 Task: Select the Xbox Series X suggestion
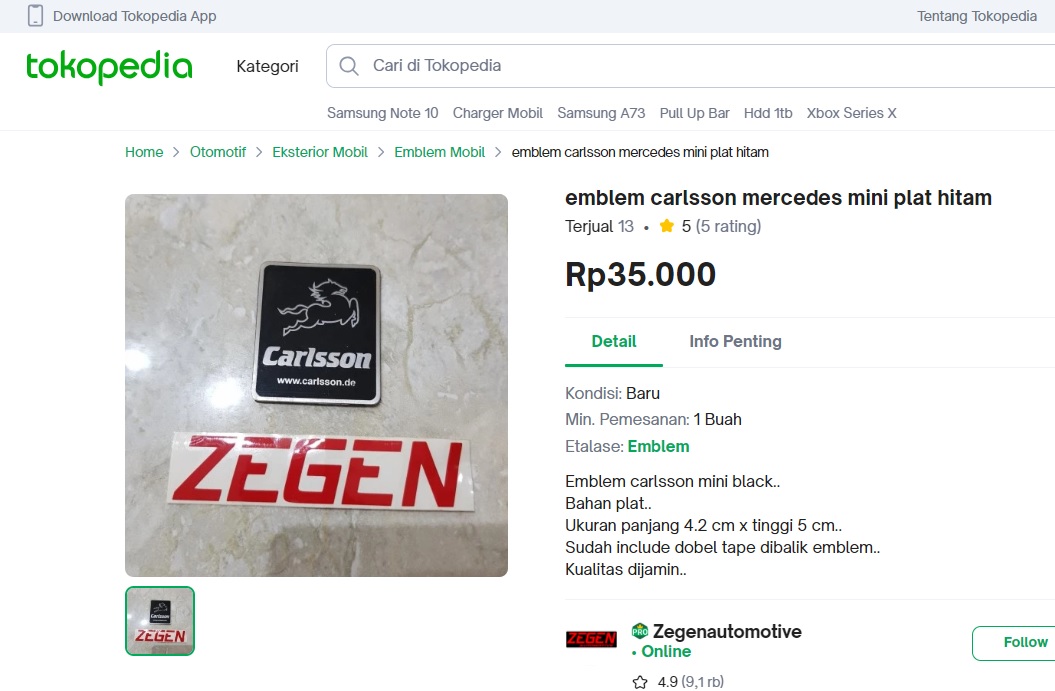851,113
